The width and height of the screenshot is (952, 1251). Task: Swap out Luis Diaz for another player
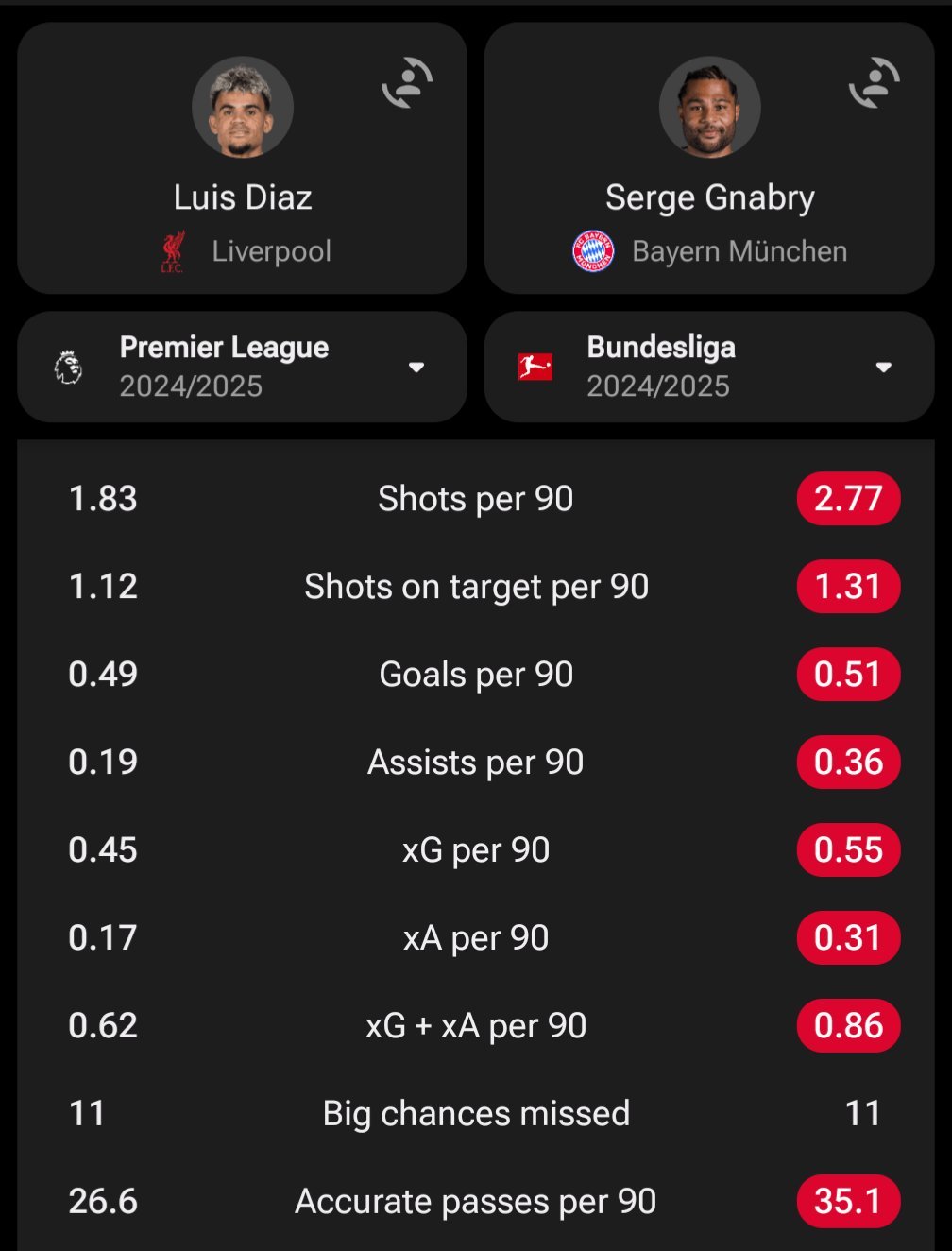point(407,83)
